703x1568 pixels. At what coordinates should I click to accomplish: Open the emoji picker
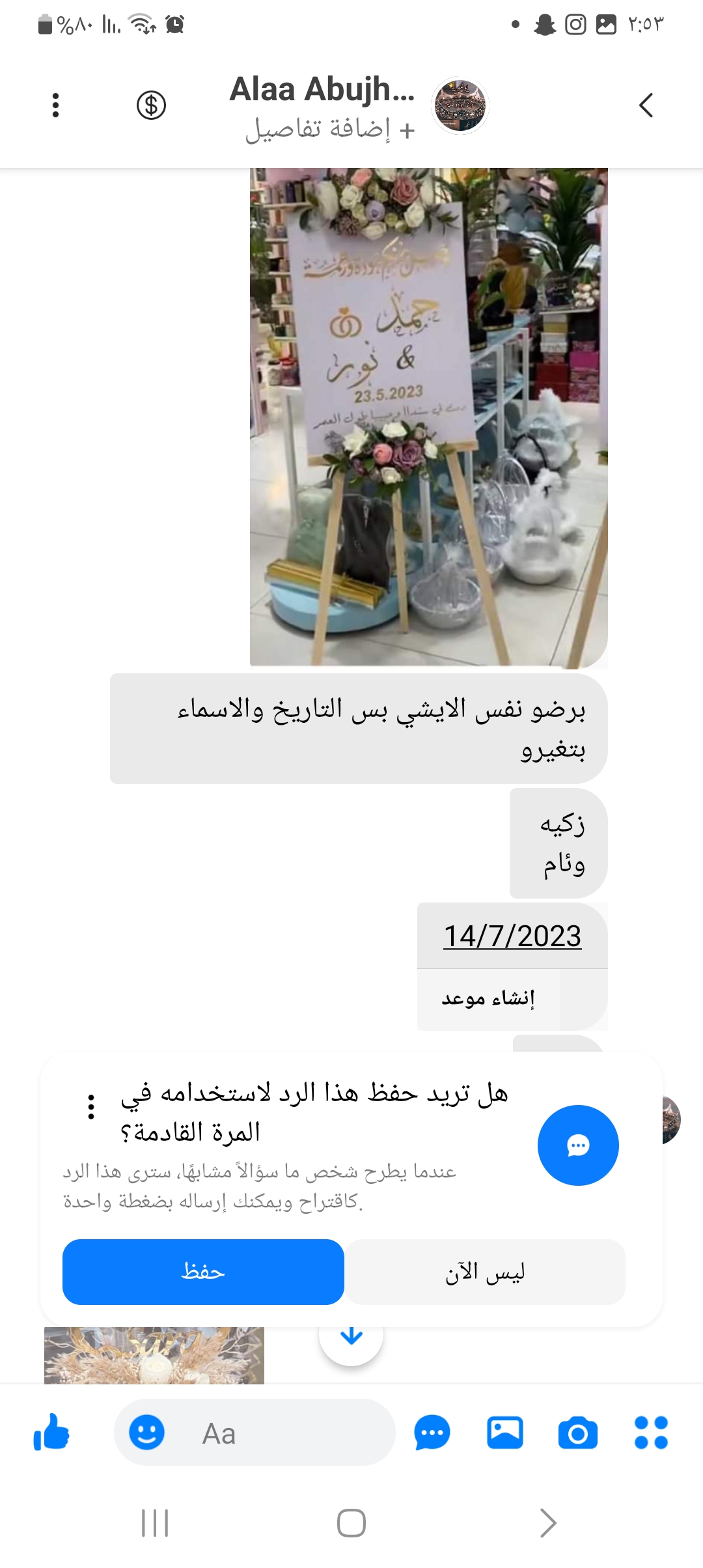click(146, 1433)
